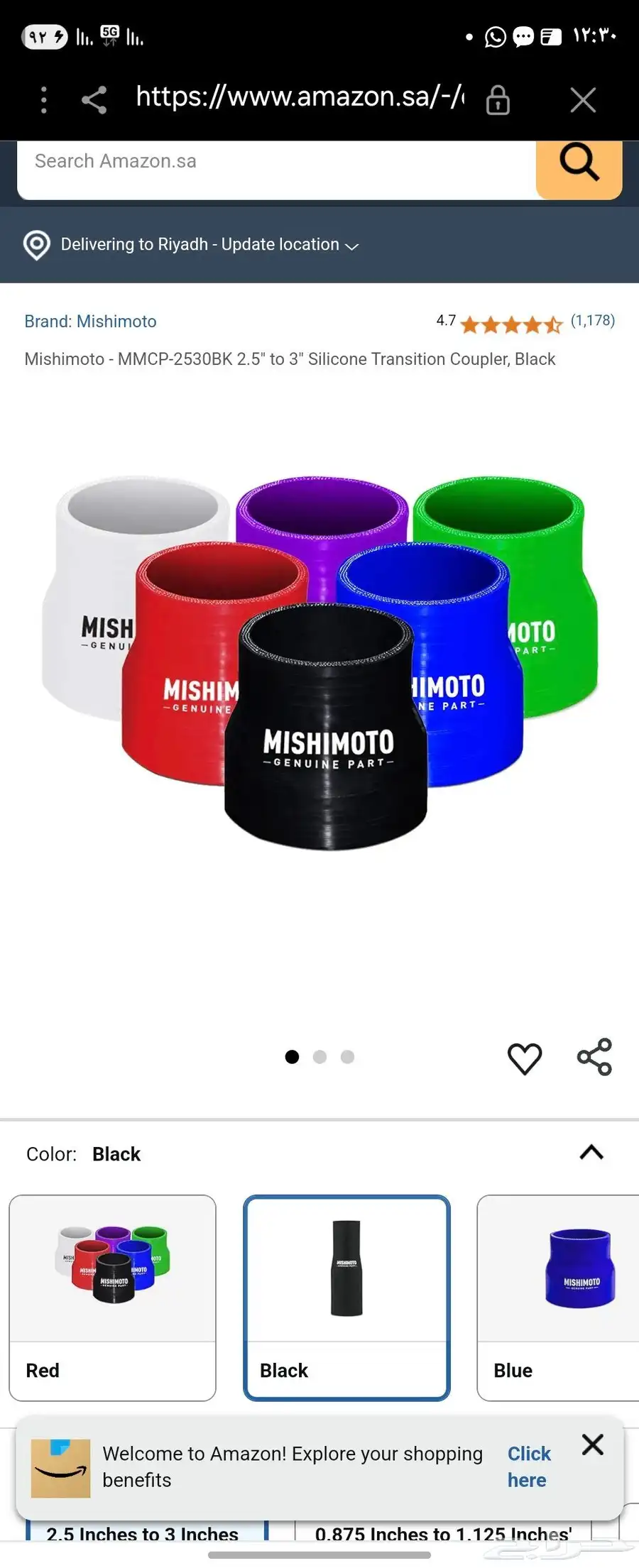639x1568 pixels.
Task: Select the Red color option
Action: (112, 1298)
